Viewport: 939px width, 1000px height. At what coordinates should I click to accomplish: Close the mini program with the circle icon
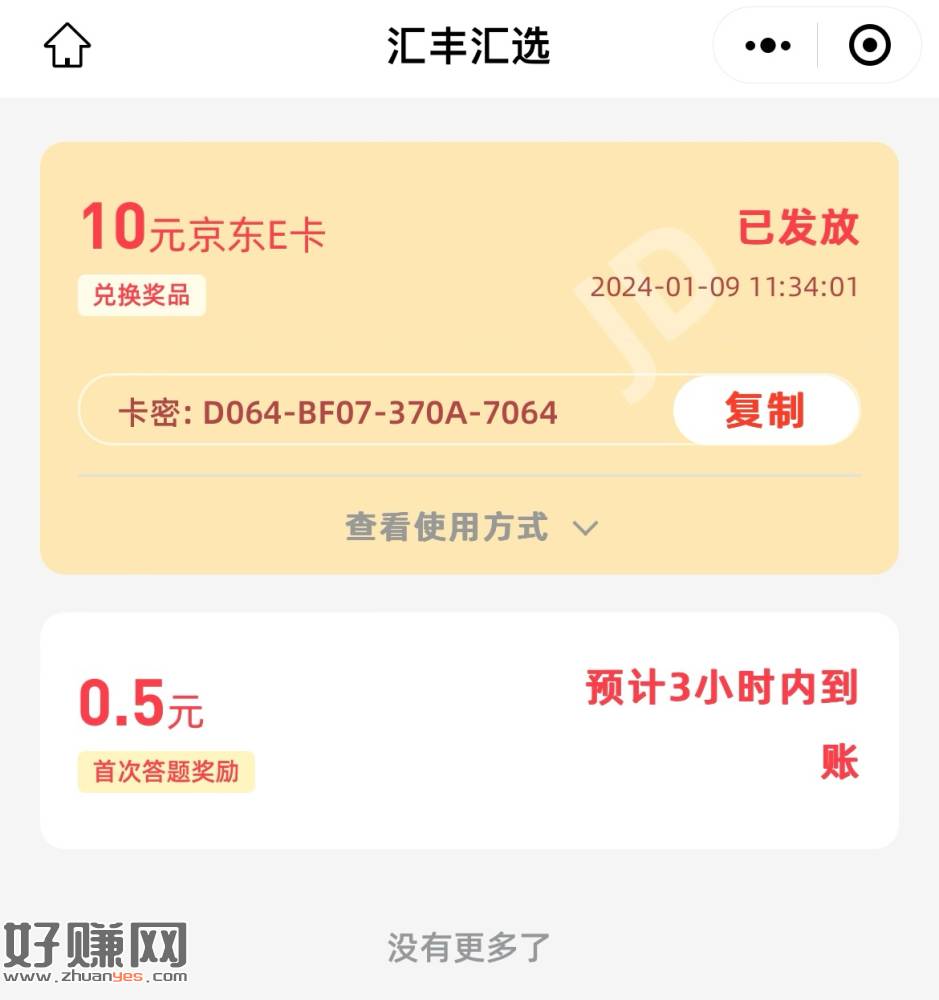coord(869,46)
